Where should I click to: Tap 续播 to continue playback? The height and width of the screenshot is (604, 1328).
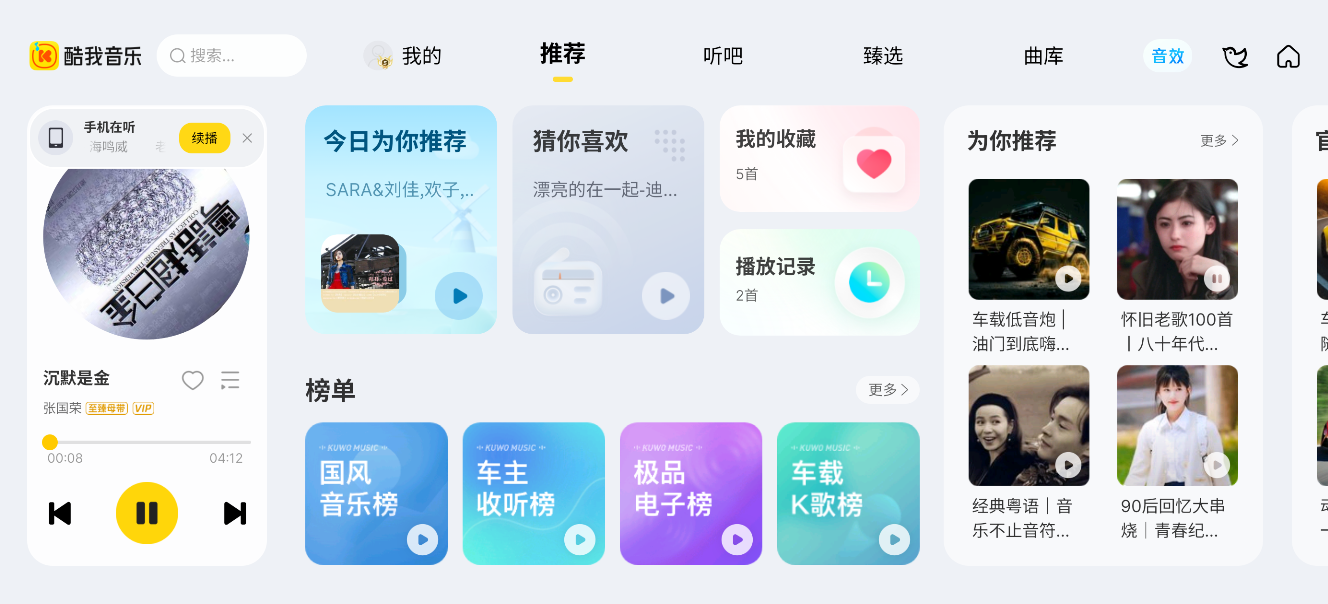(x=204, y=138)
